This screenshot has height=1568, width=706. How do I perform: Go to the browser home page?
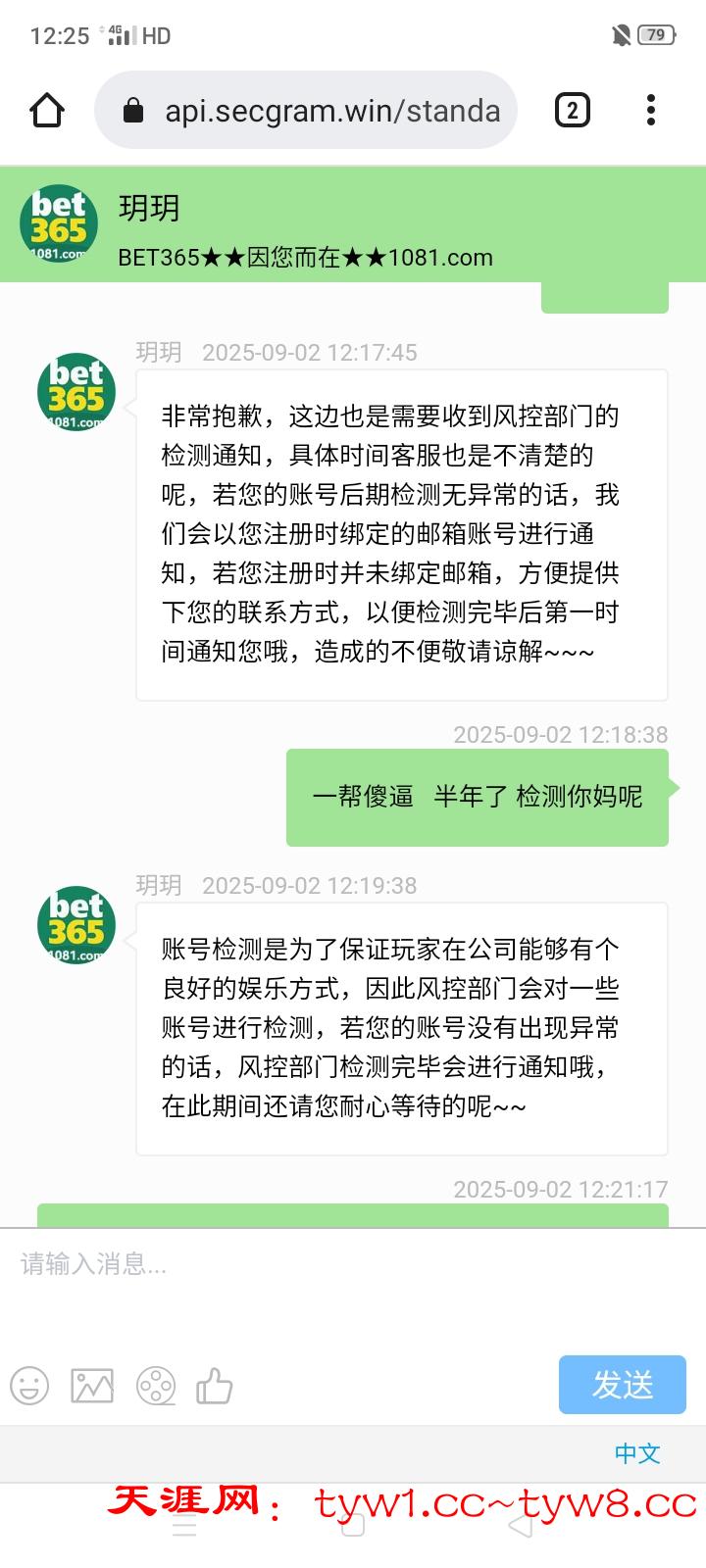[47, 110]
